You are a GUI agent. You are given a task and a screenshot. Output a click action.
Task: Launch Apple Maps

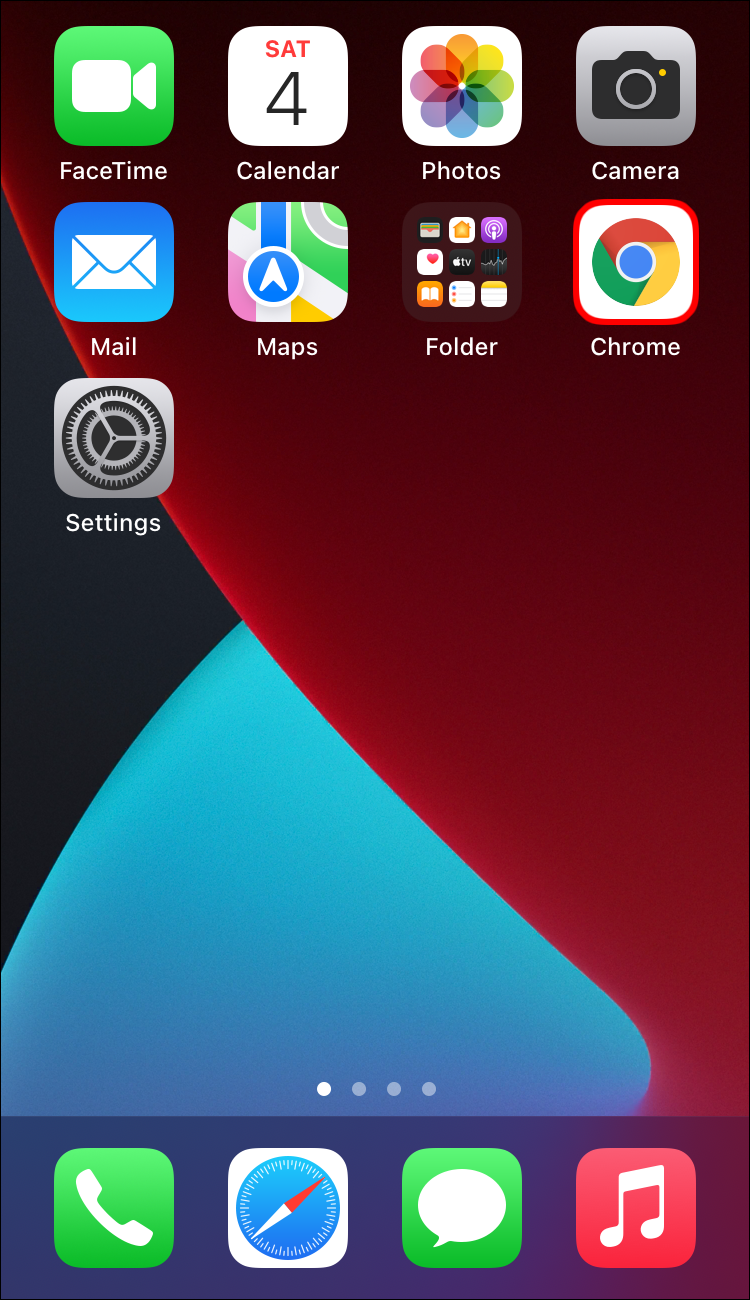[287, 262]
